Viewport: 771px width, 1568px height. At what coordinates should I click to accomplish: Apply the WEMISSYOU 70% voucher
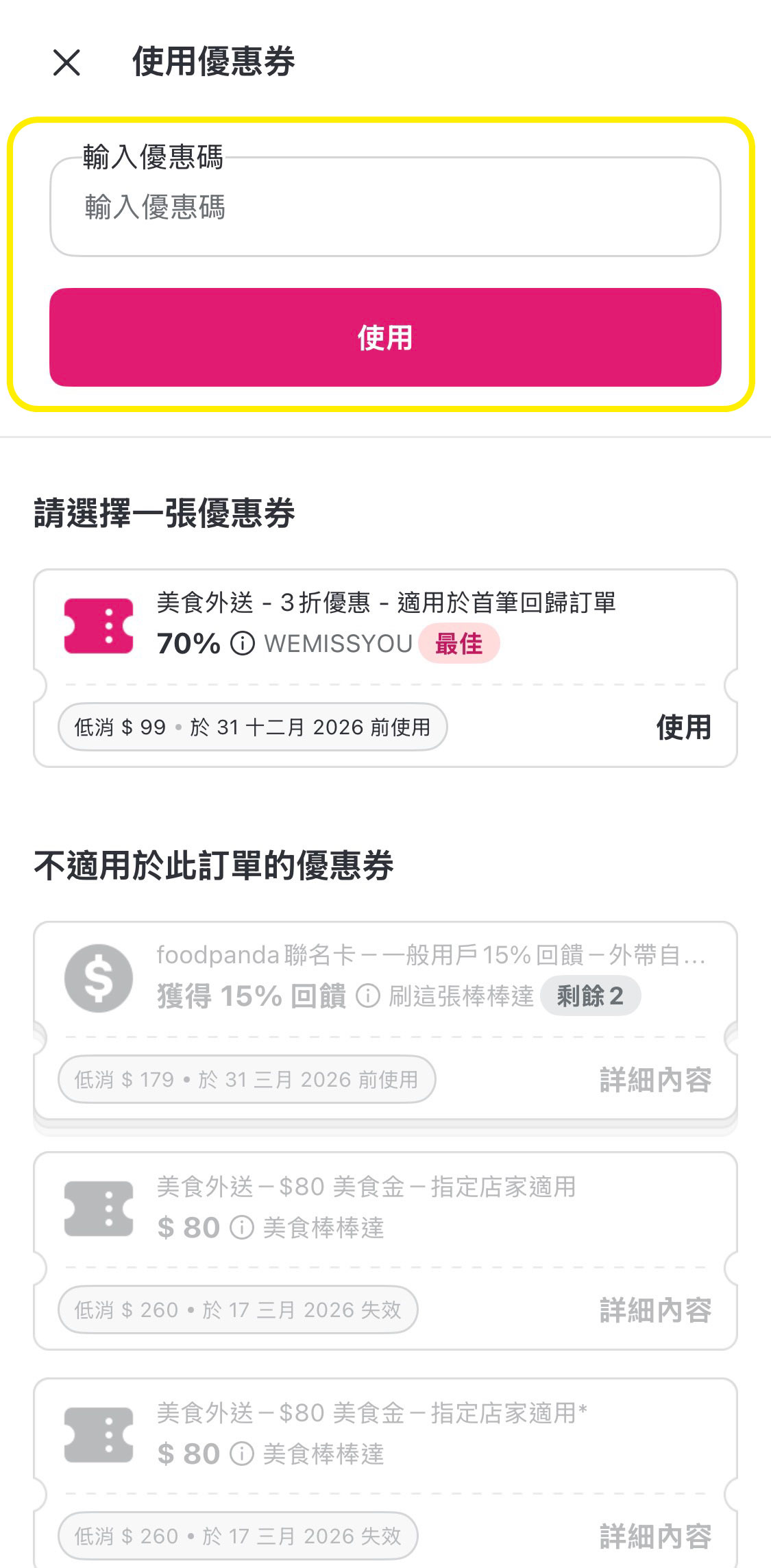point(683,727)
